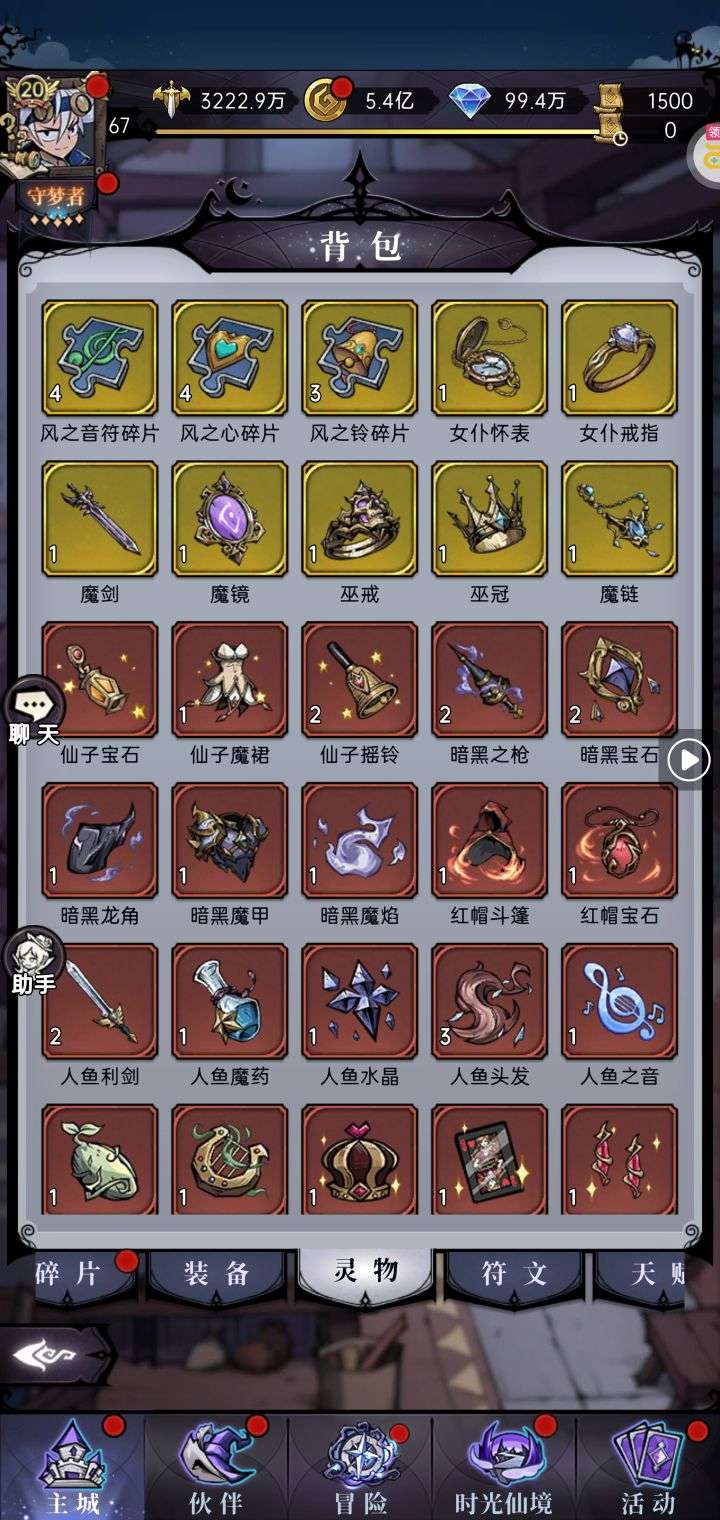Tap the player avatar portrait
The image size is (720, 1520).
[50, 130]
